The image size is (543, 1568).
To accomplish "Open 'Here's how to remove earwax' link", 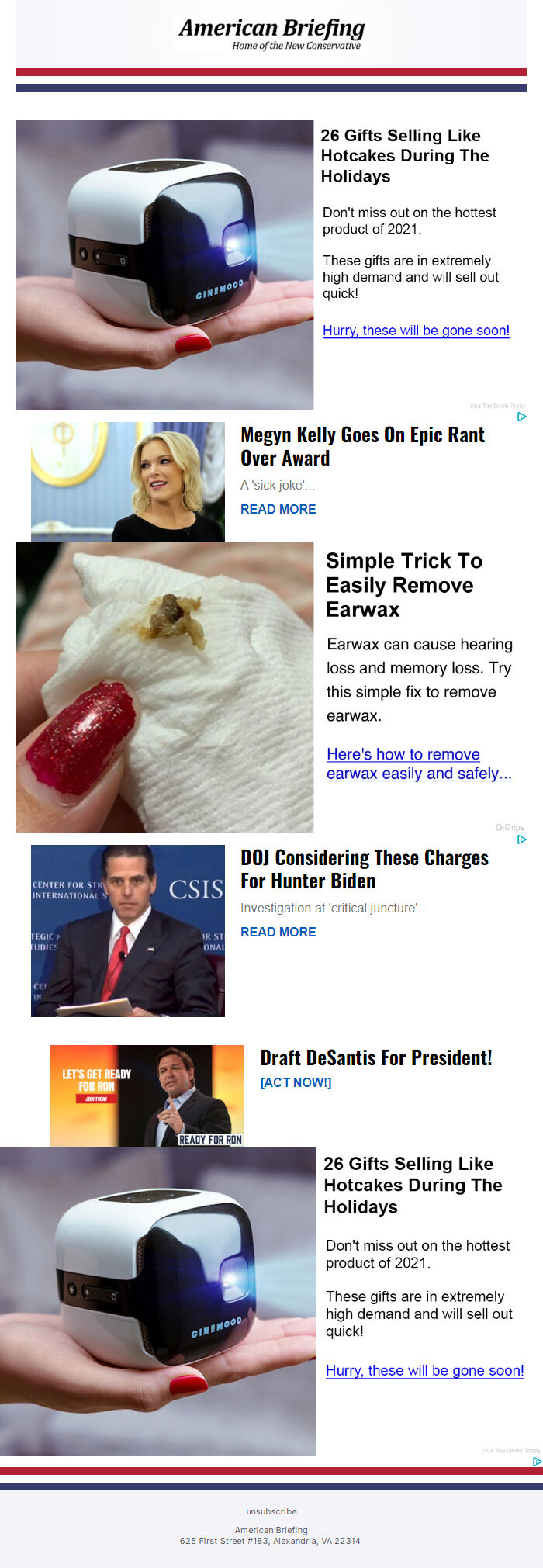I will [x=418, y=763].
